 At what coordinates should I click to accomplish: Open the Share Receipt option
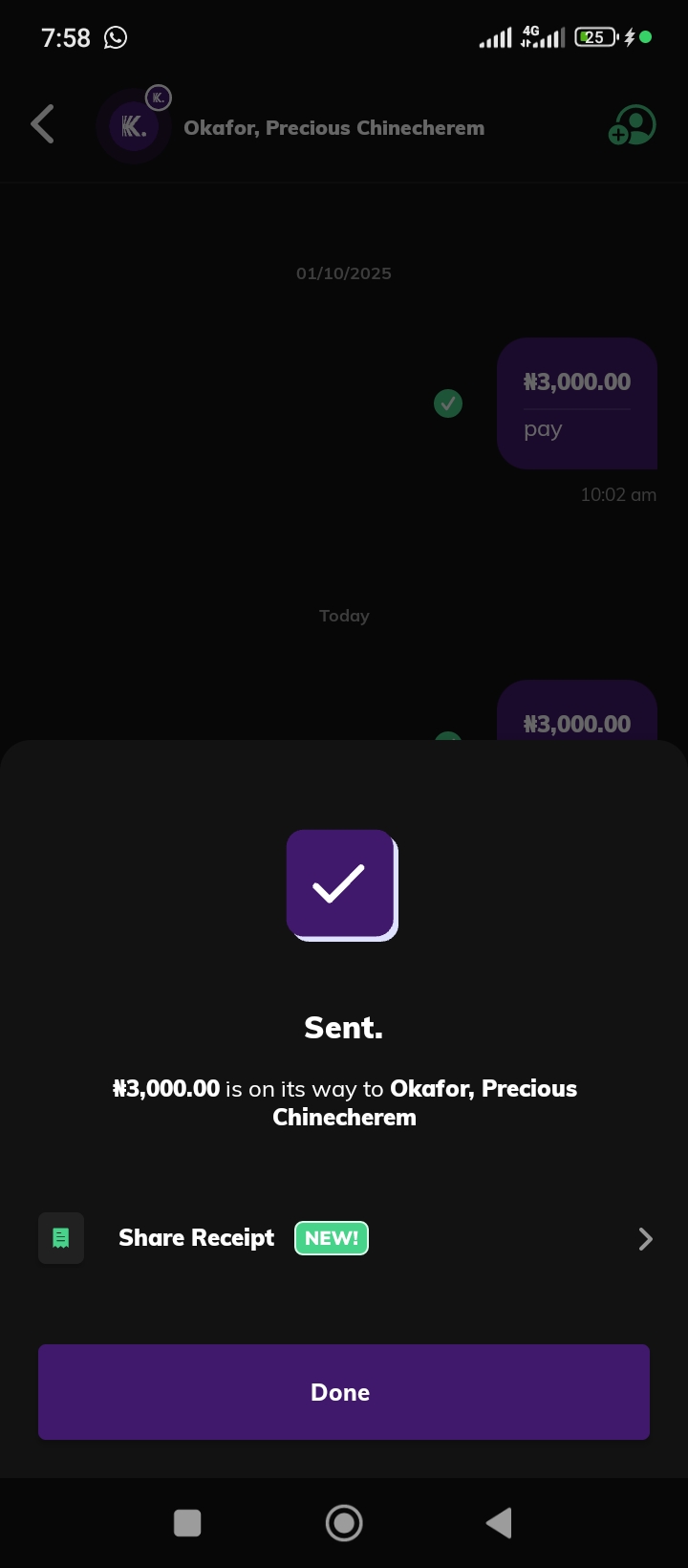(344, 1238)
